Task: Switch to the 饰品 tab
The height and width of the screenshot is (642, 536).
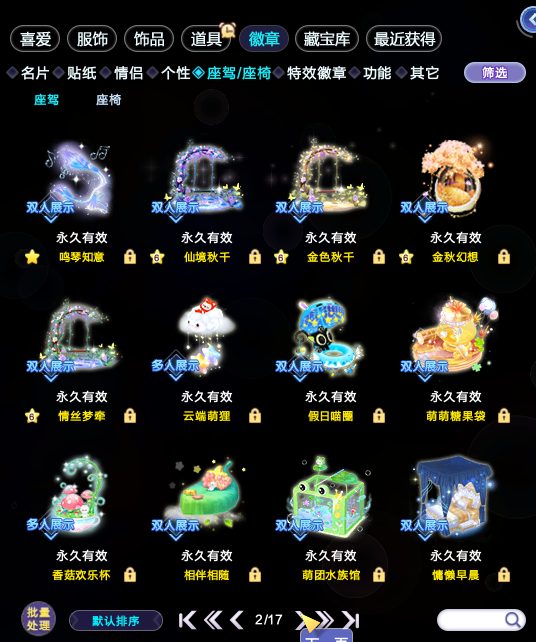Action: (x=149, y=39)
